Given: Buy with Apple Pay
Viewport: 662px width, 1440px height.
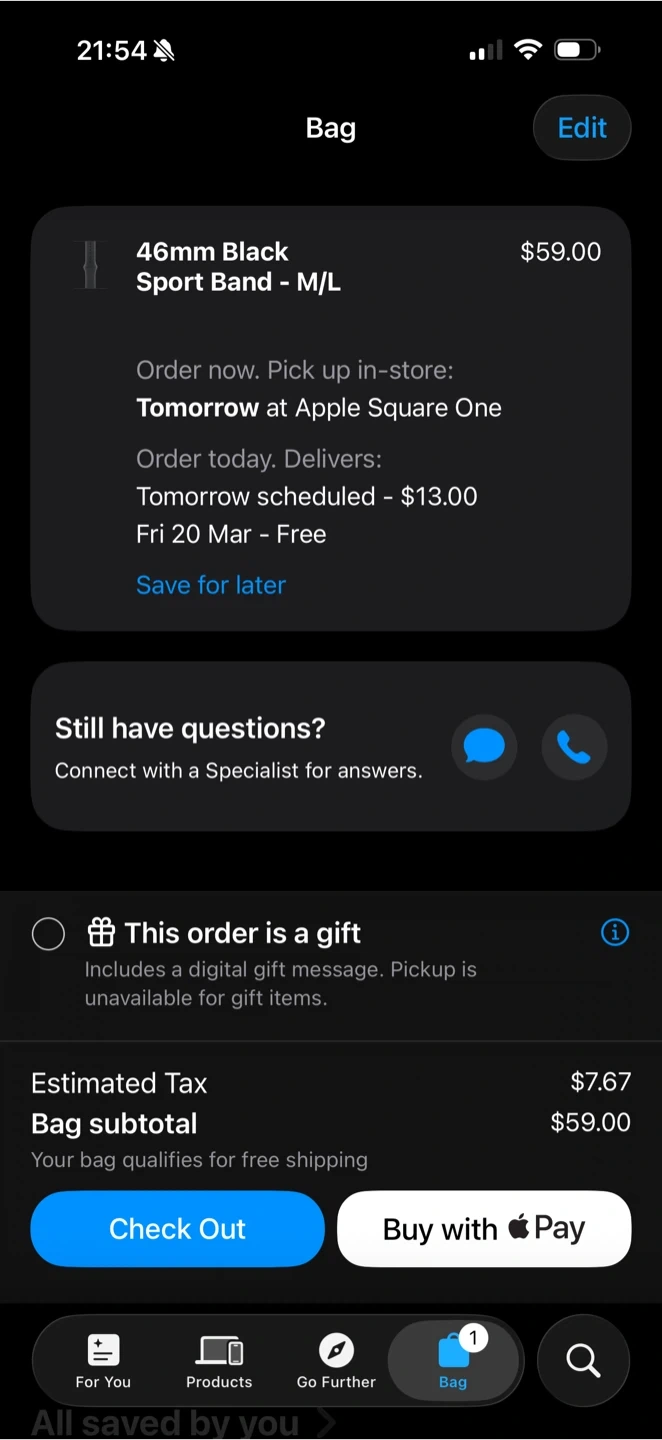Looking at the screenshot, I should point(484,1228).
